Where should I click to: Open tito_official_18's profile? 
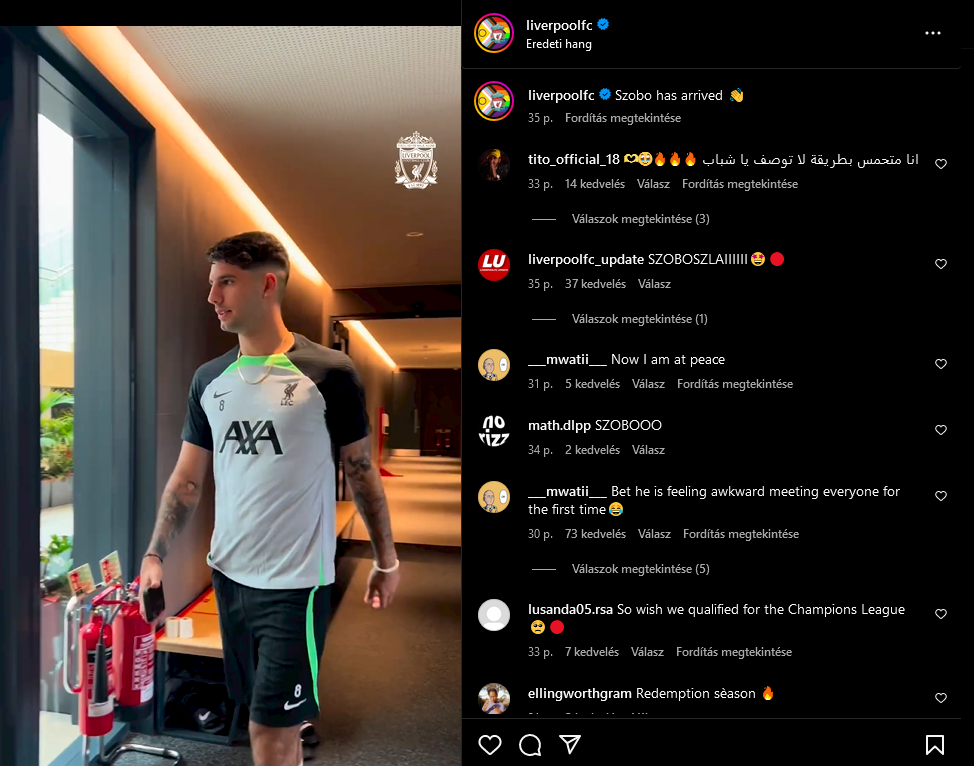[x=574, y=160]
